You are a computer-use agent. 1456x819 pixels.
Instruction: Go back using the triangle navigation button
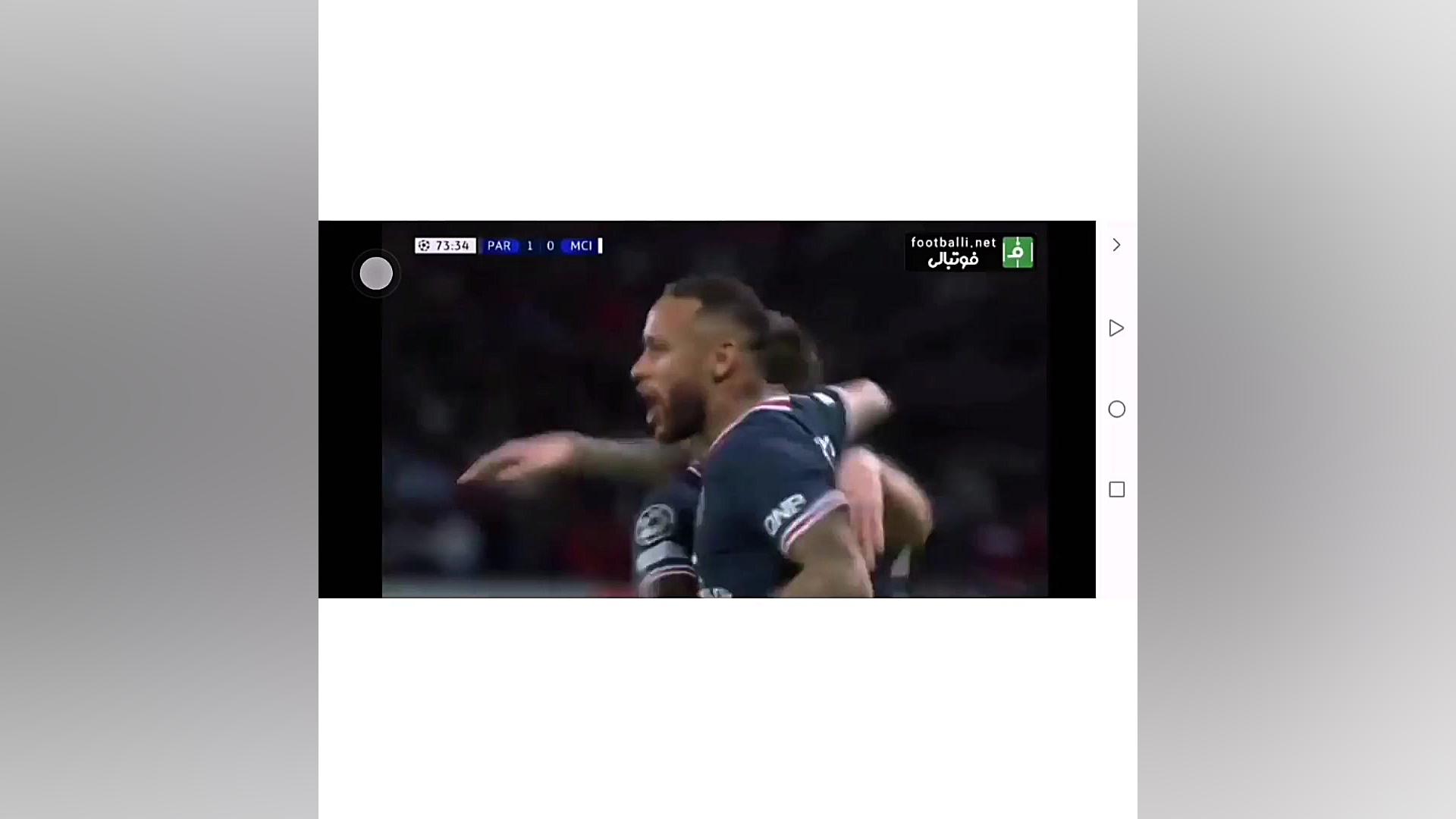pyautogui.click(x=1116, y=328)
